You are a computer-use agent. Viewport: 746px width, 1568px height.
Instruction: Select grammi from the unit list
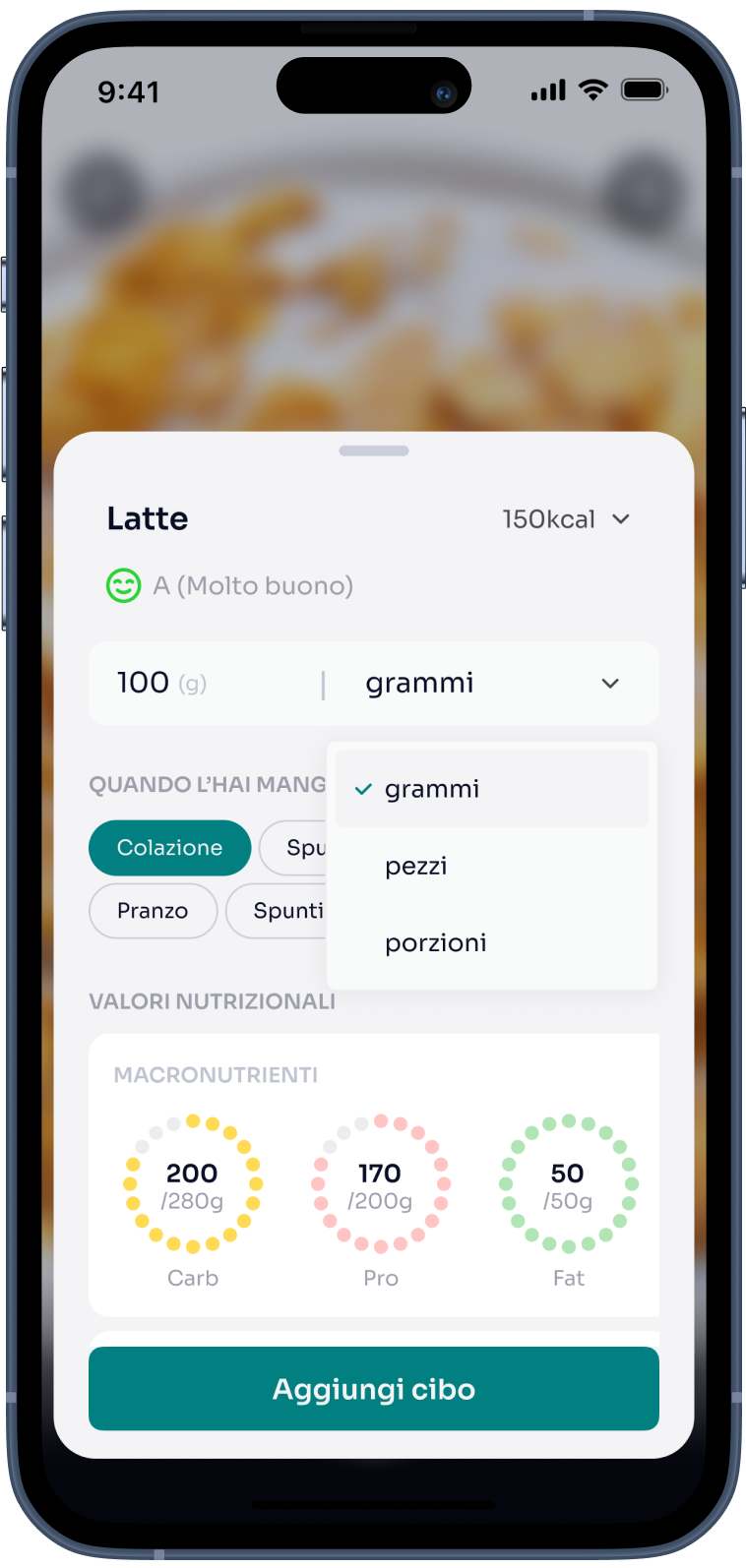click(x=432, y=789)
